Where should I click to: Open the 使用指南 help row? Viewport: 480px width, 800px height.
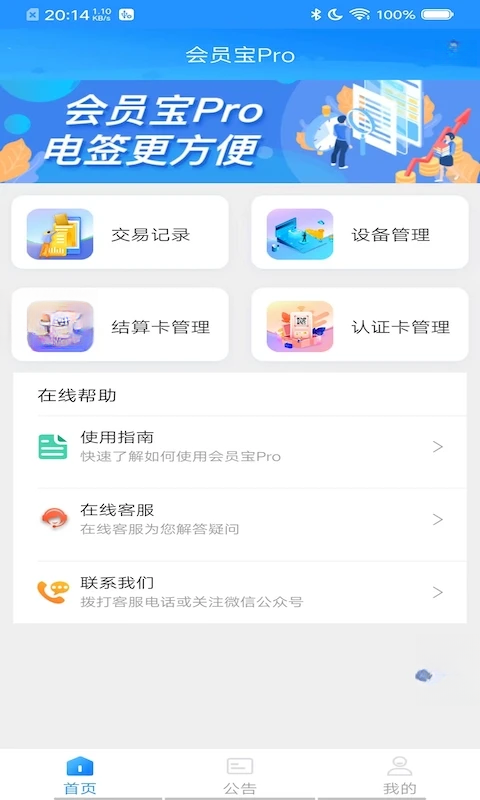pos(240,447)
